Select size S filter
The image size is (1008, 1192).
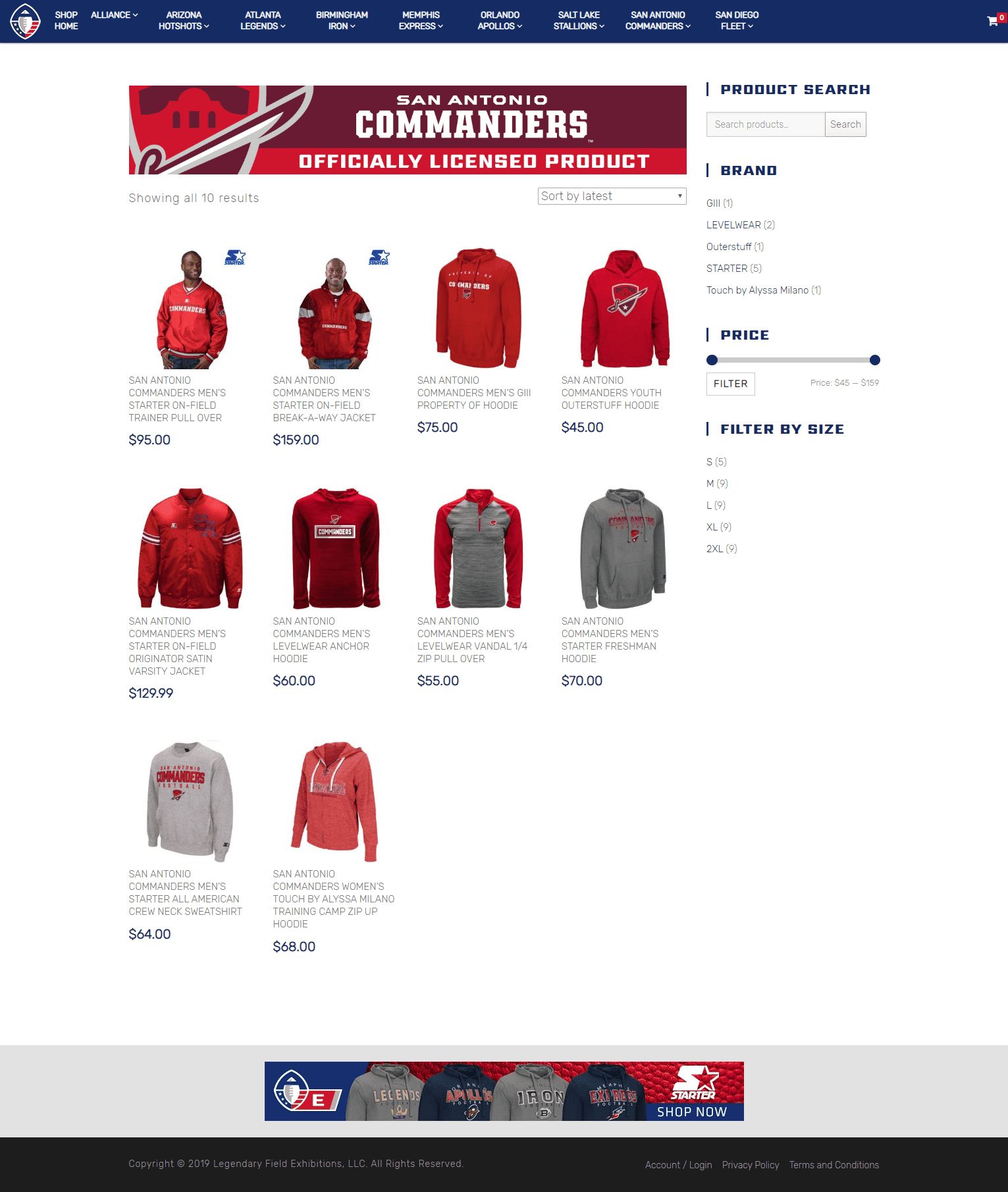pos(710,462)
